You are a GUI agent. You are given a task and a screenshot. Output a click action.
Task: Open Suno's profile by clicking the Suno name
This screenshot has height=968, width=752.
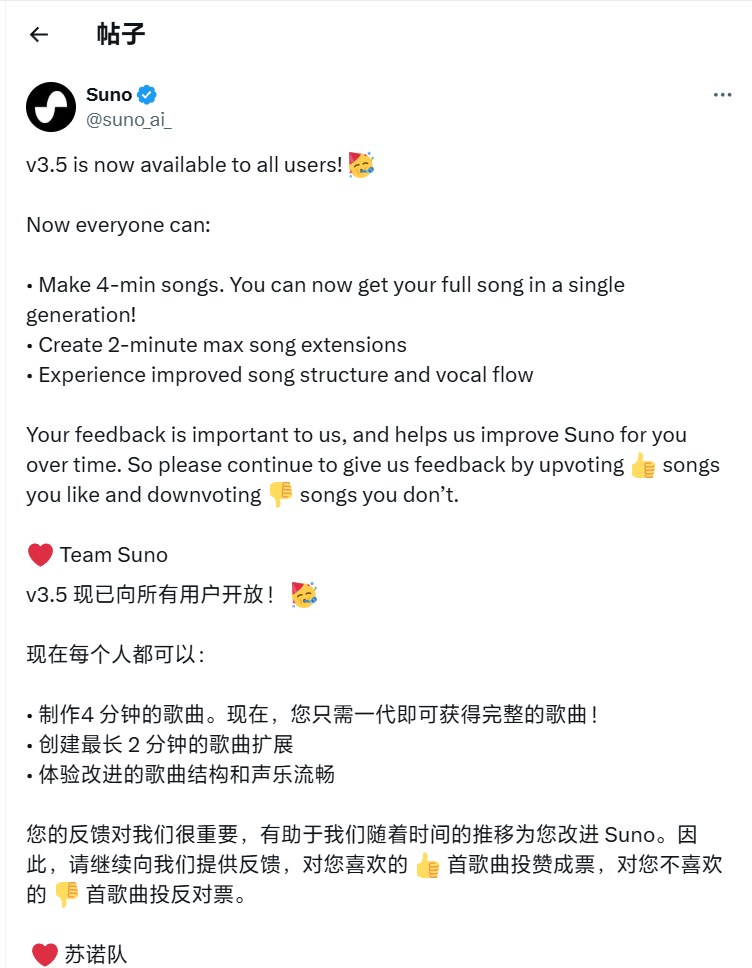[106, 94]
